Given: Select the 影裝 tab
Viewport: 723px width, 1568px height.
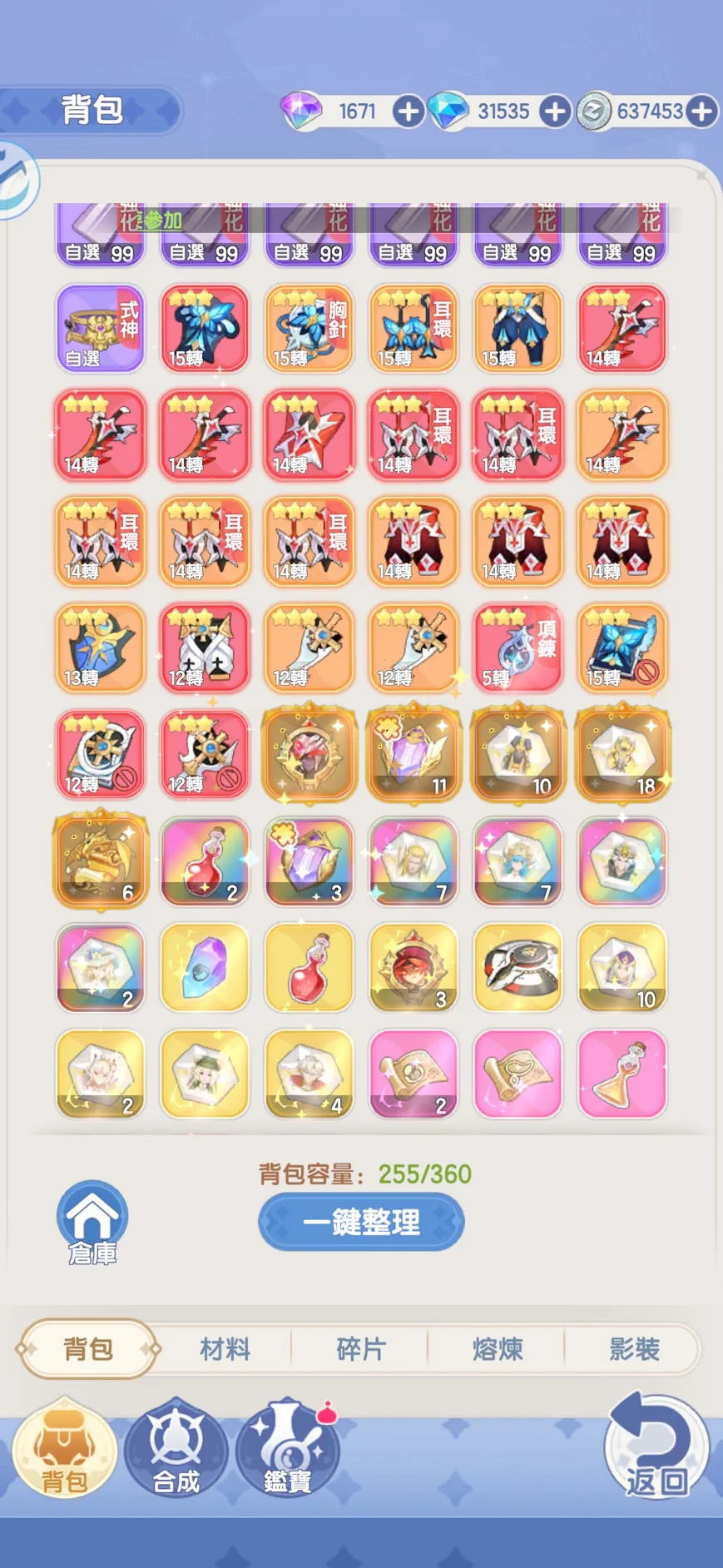Looking at the screenshot, I should [634, 1348].
